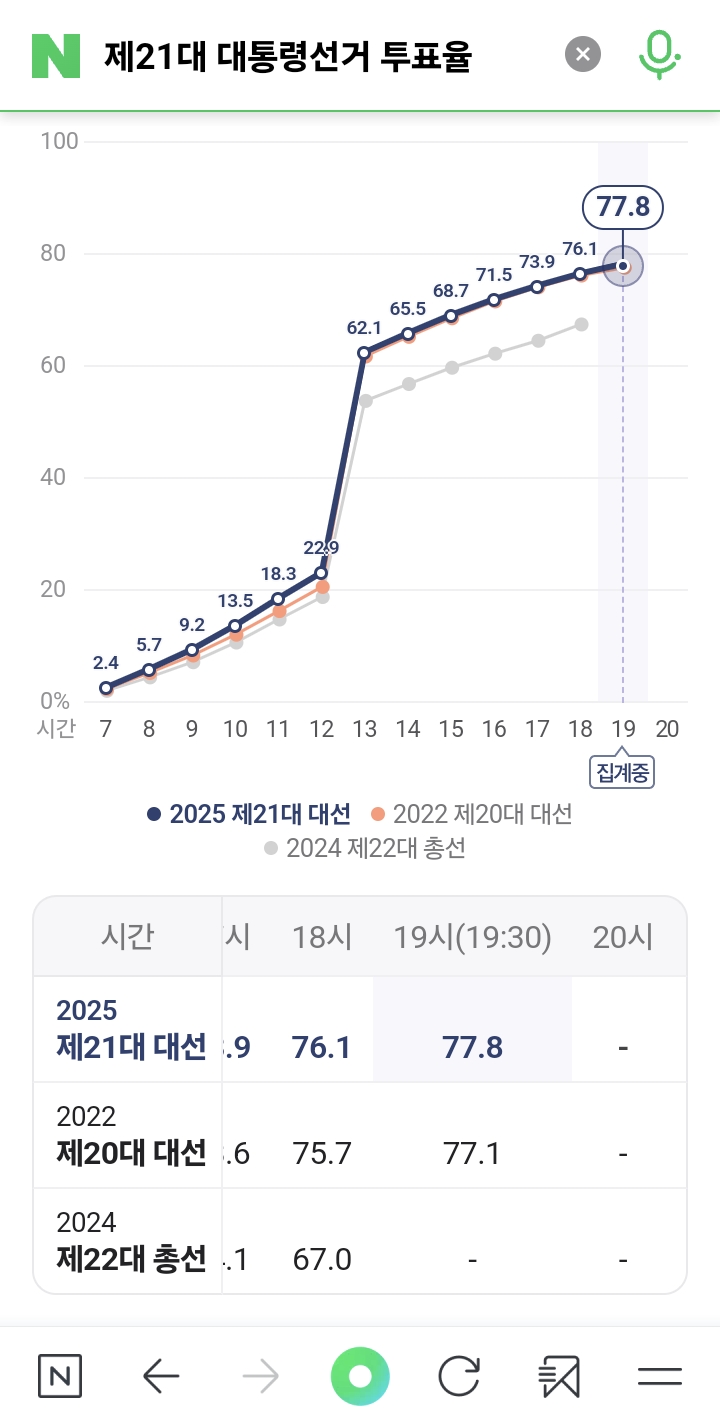Open the bookmark share icon
This screenshot has height=1426, width=720.
click(559, 1377)
